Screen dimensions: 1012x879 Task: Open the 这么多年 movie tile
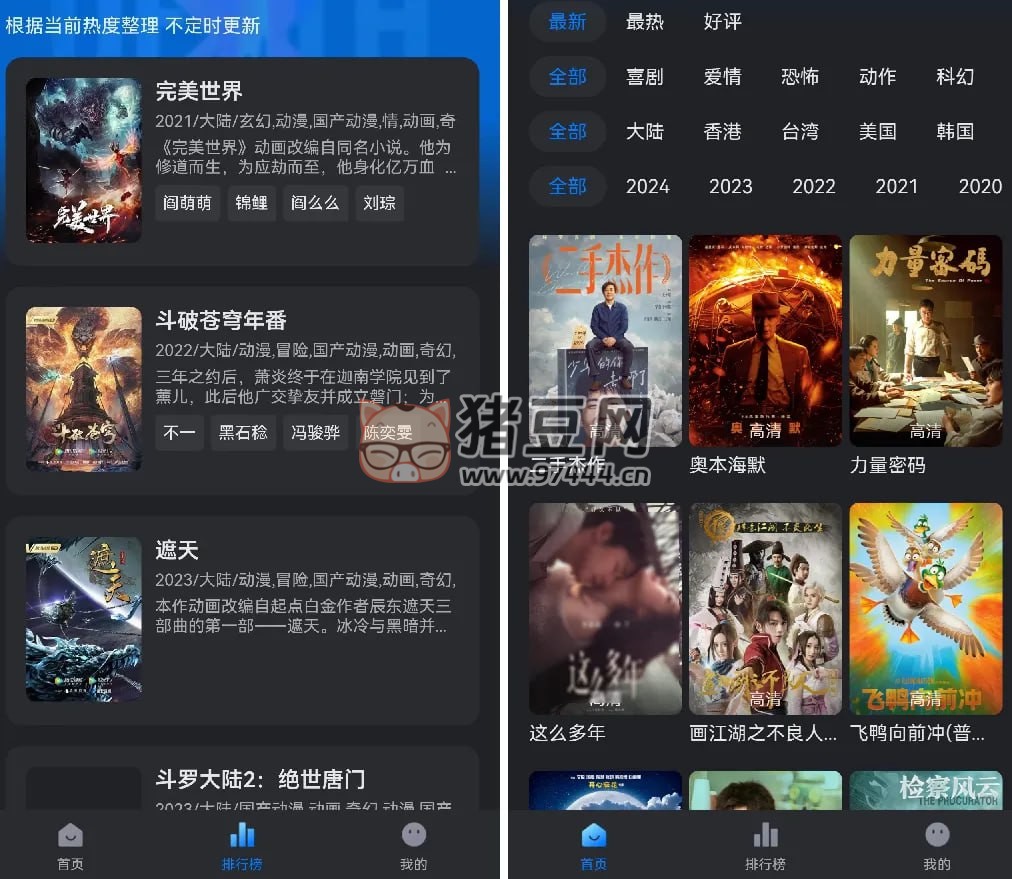(605, 608)
